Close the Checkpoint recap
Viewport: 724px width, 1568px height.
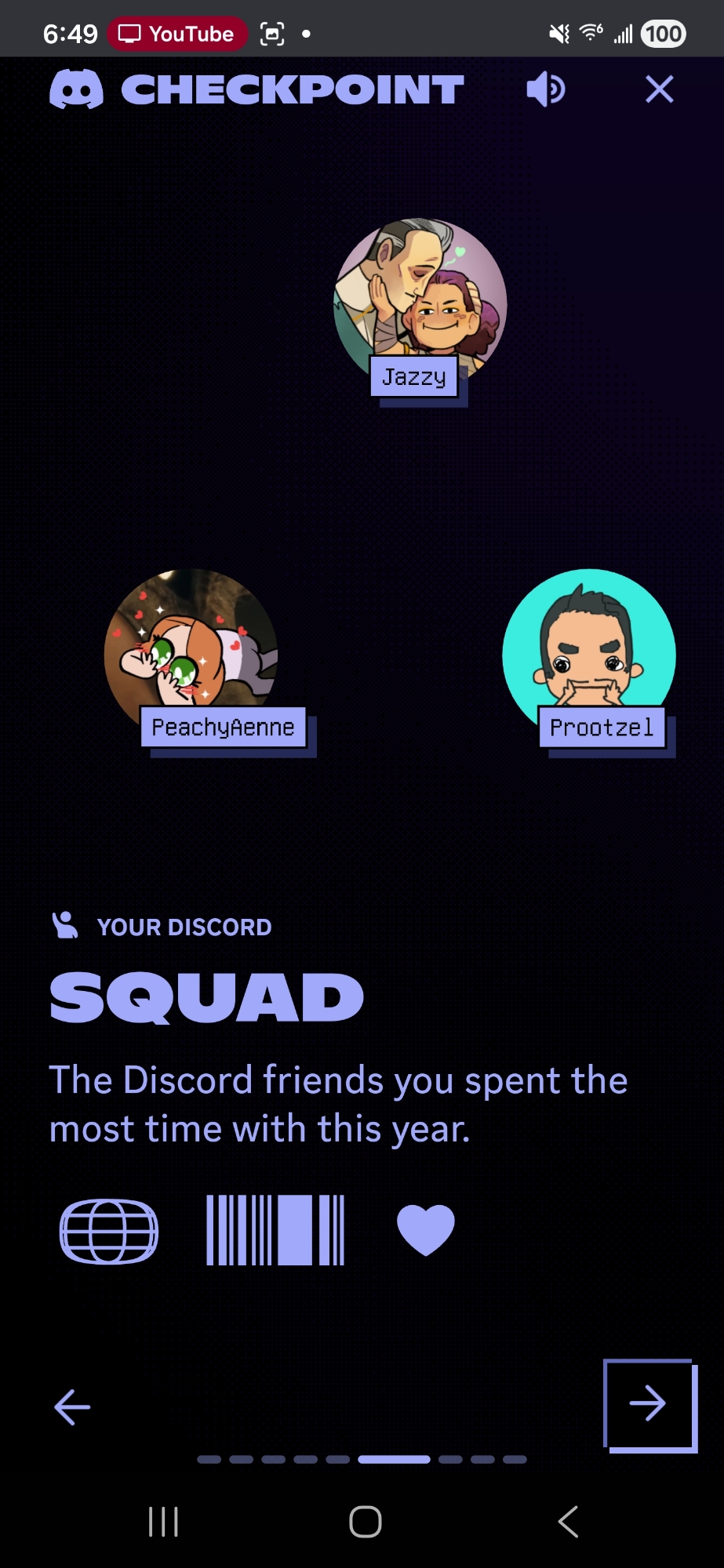pos(659,89)
